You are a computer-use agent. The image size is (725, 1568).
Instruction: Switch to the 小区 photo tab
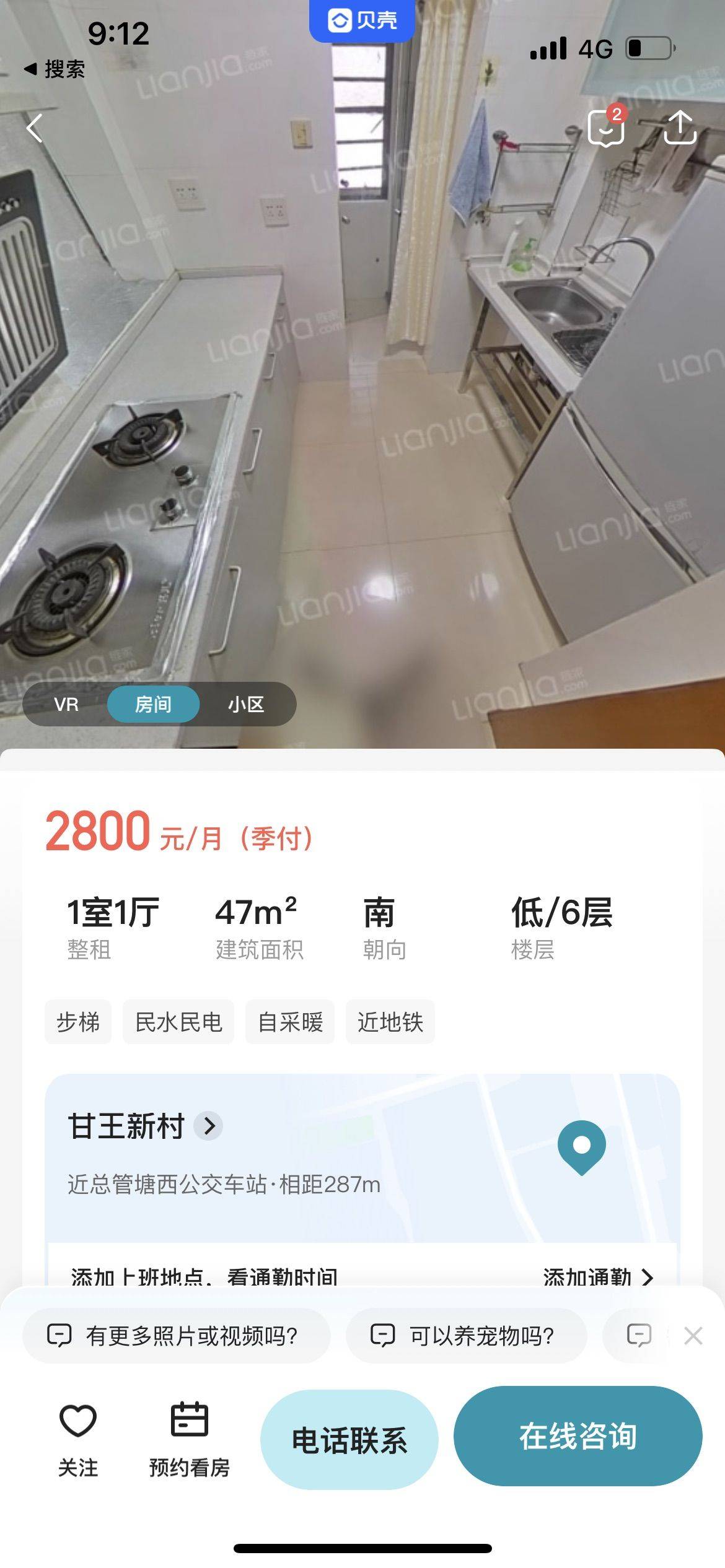click(x=246, y=704)
